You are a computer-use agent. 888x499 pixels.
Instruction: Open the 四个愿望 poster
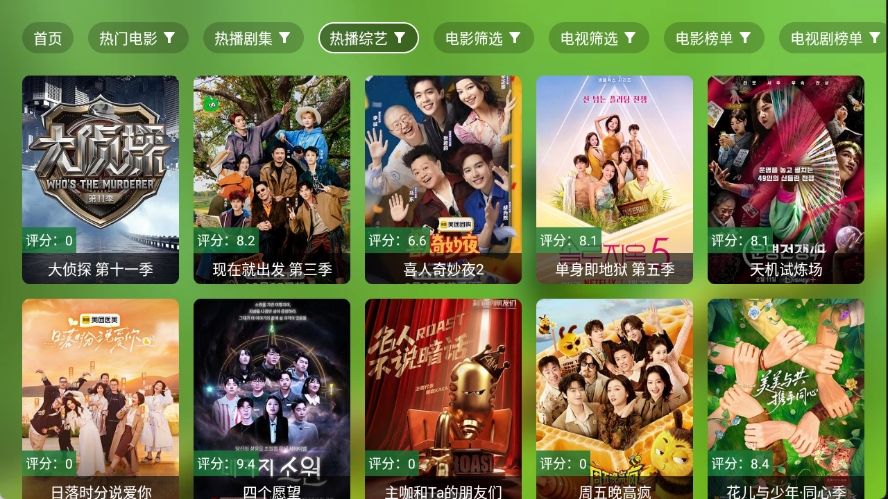click(x=272, y=400)
